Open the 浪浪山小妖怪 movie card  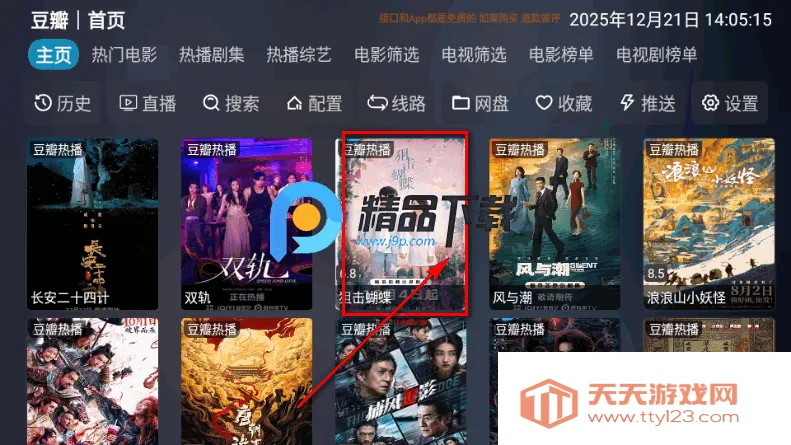click(708, 225)
